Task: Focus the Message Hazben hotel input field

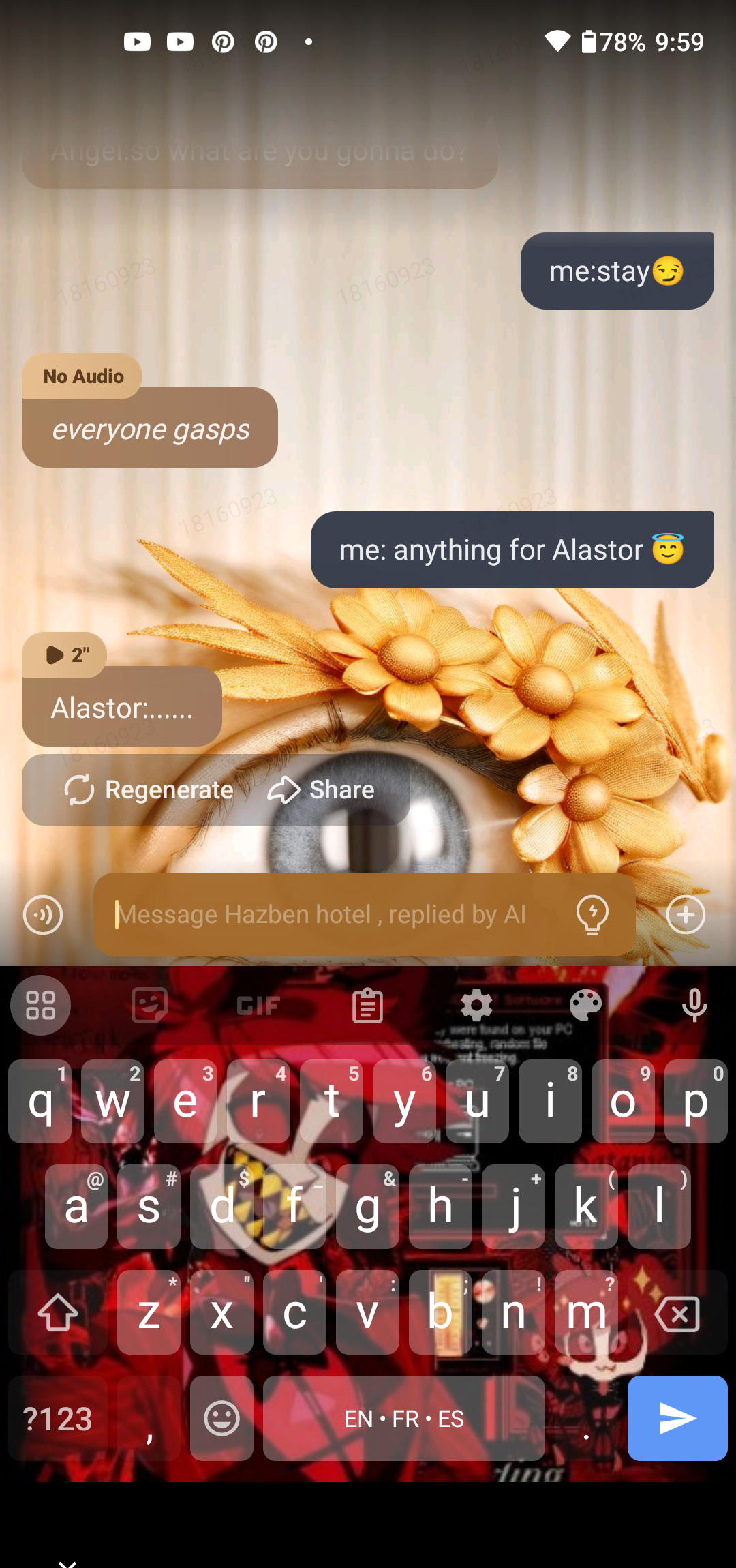Action: point(334,914)
